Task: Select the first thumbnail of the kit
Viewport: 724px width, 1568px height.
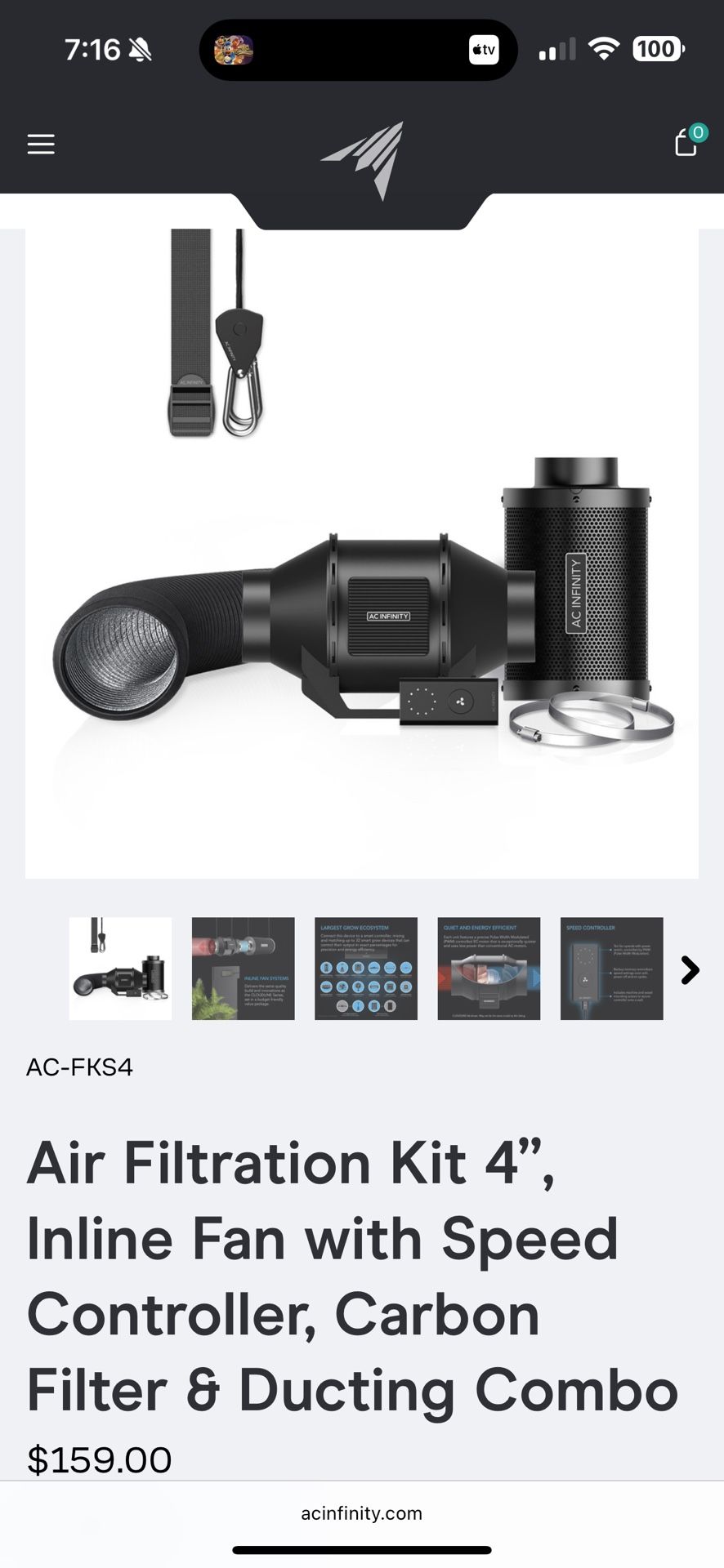Action: tap(120, 969)
